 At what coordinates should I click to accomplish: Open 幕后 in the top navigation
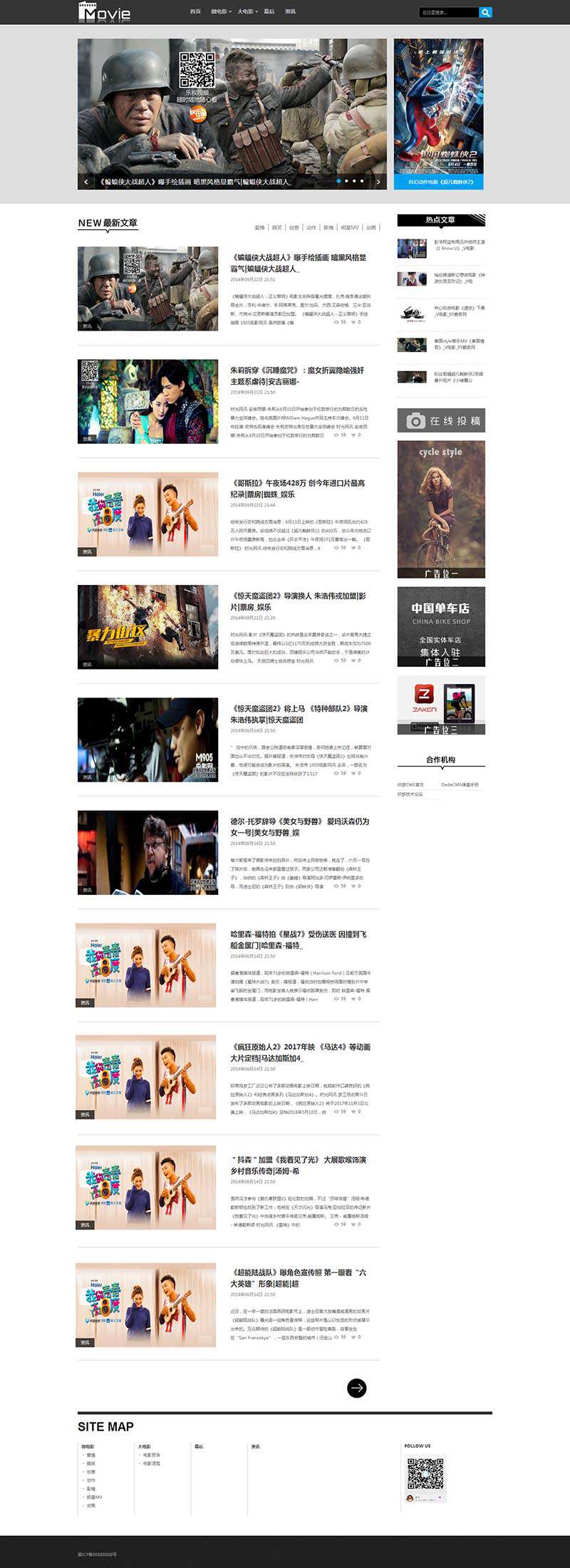(x=269, y=11)
